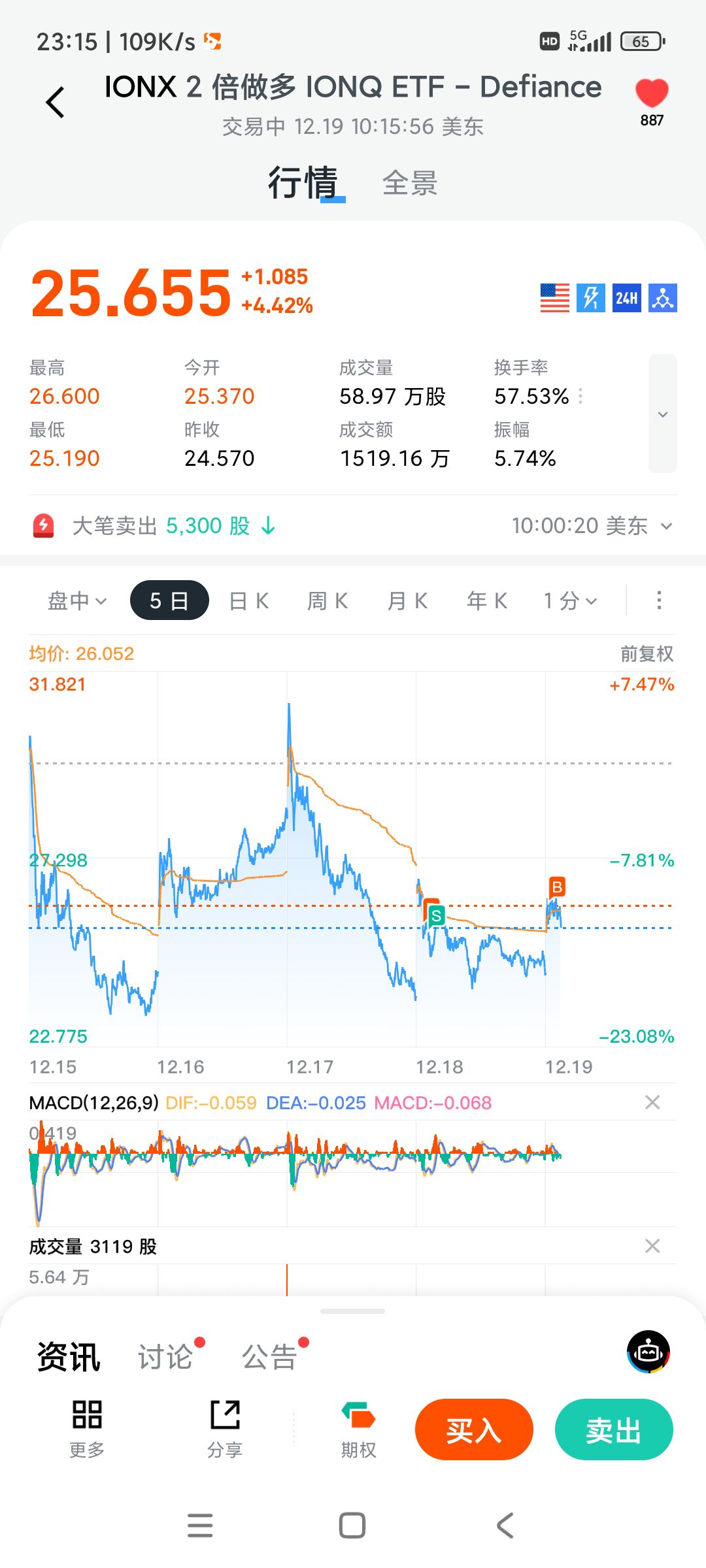This screenshot has width=706, height=1568.
Task: Select the 日K chart period
Action: point(249,600)
